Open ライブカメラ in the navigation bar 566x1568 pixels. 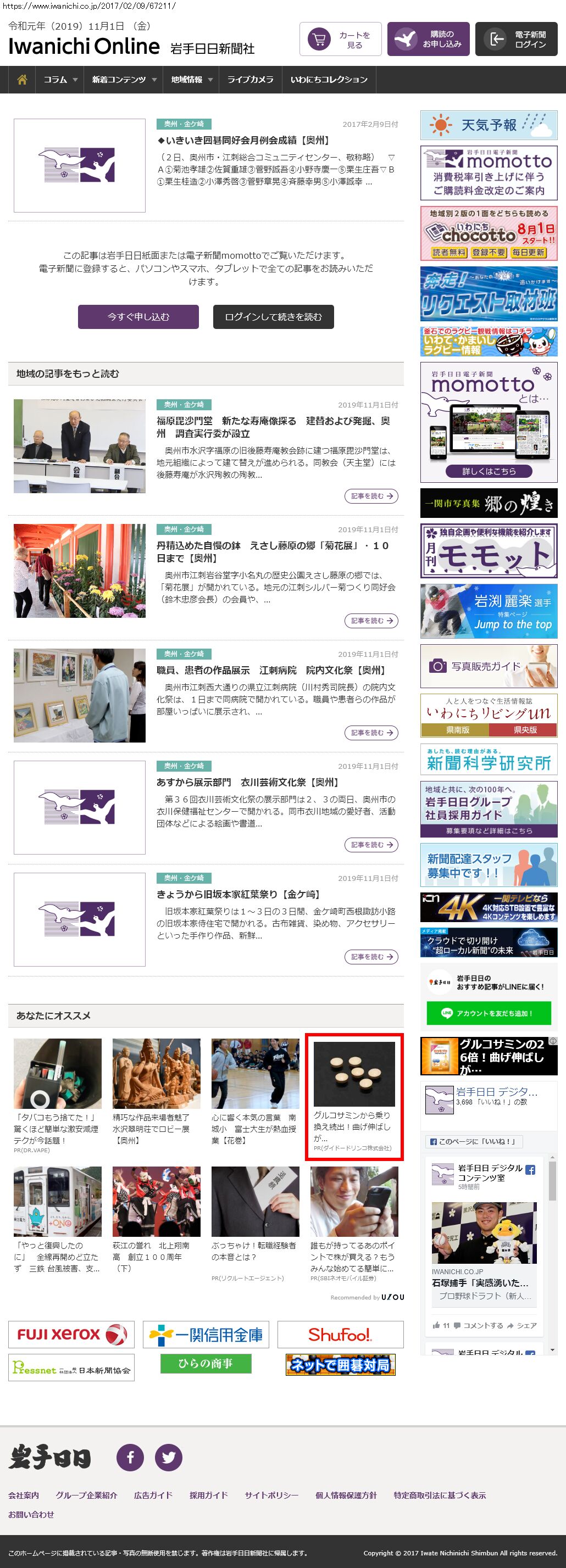pos(250,80)
